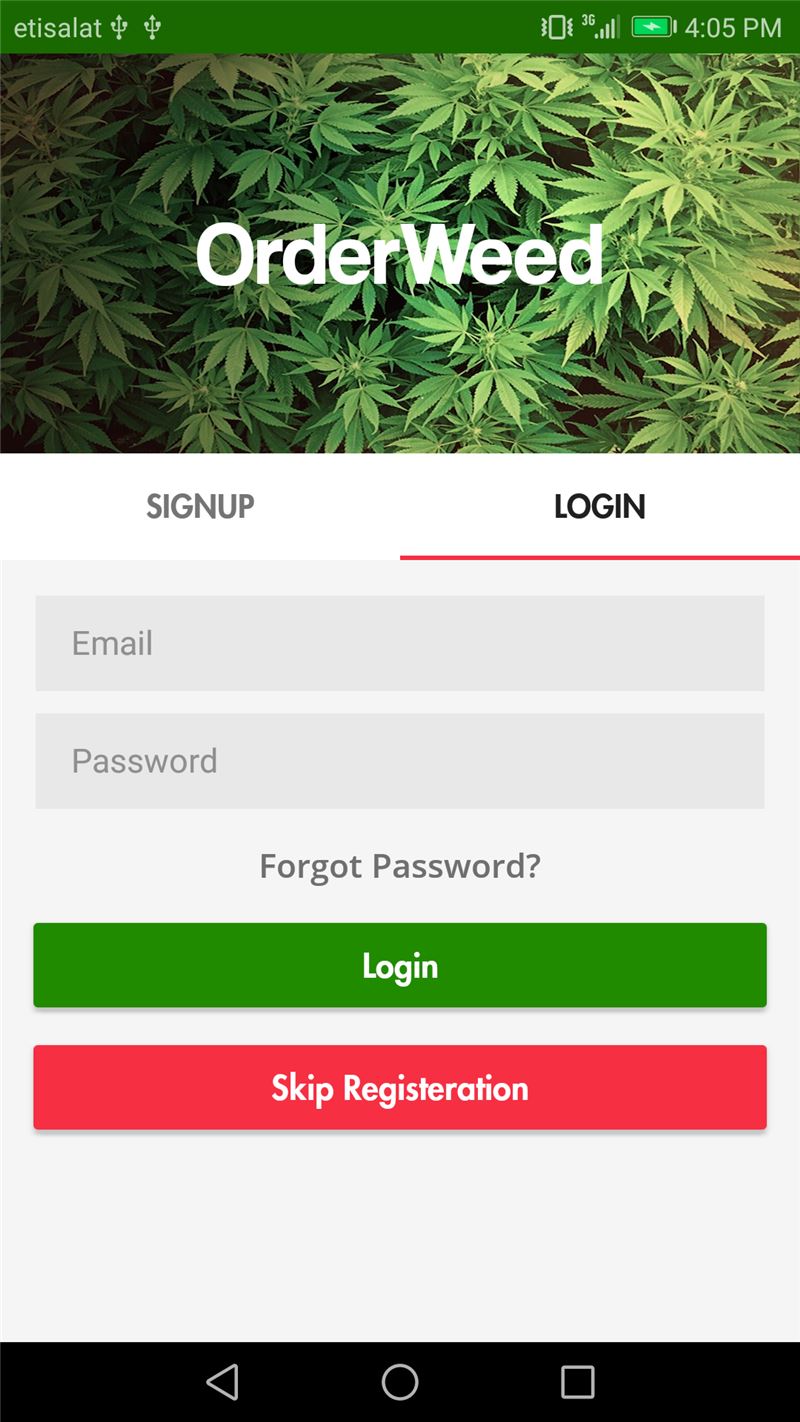Tap the green Login button
The image size is (800, 1422).
[400, 965]
